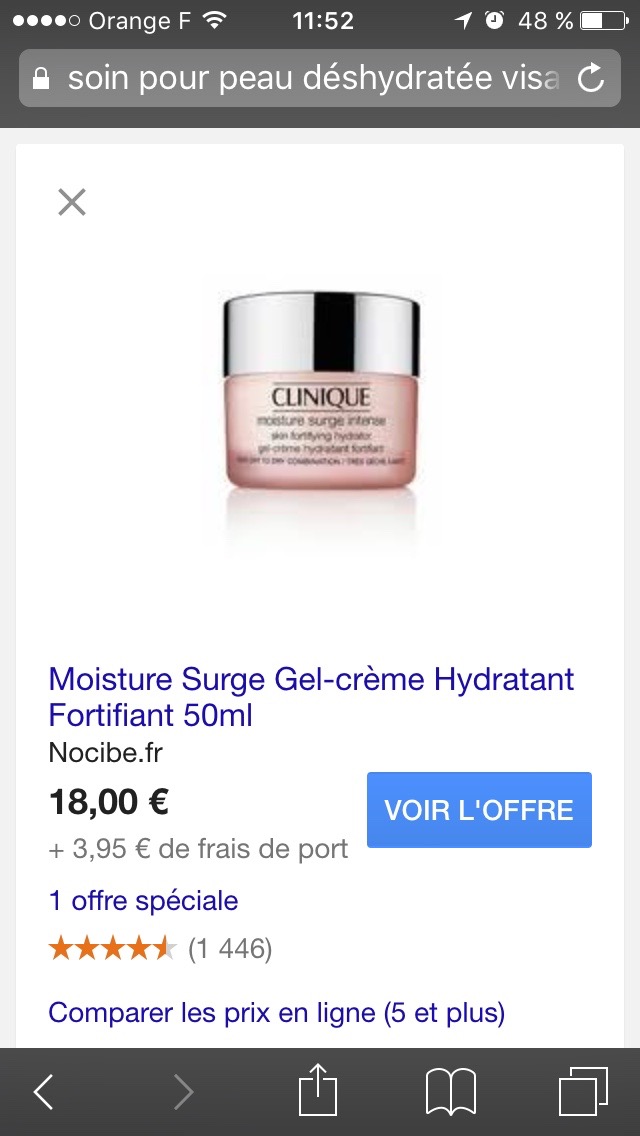Tap the VOIR L'OFFRE button
This screenshot has width=640, height=1136.
pos(479,810)
